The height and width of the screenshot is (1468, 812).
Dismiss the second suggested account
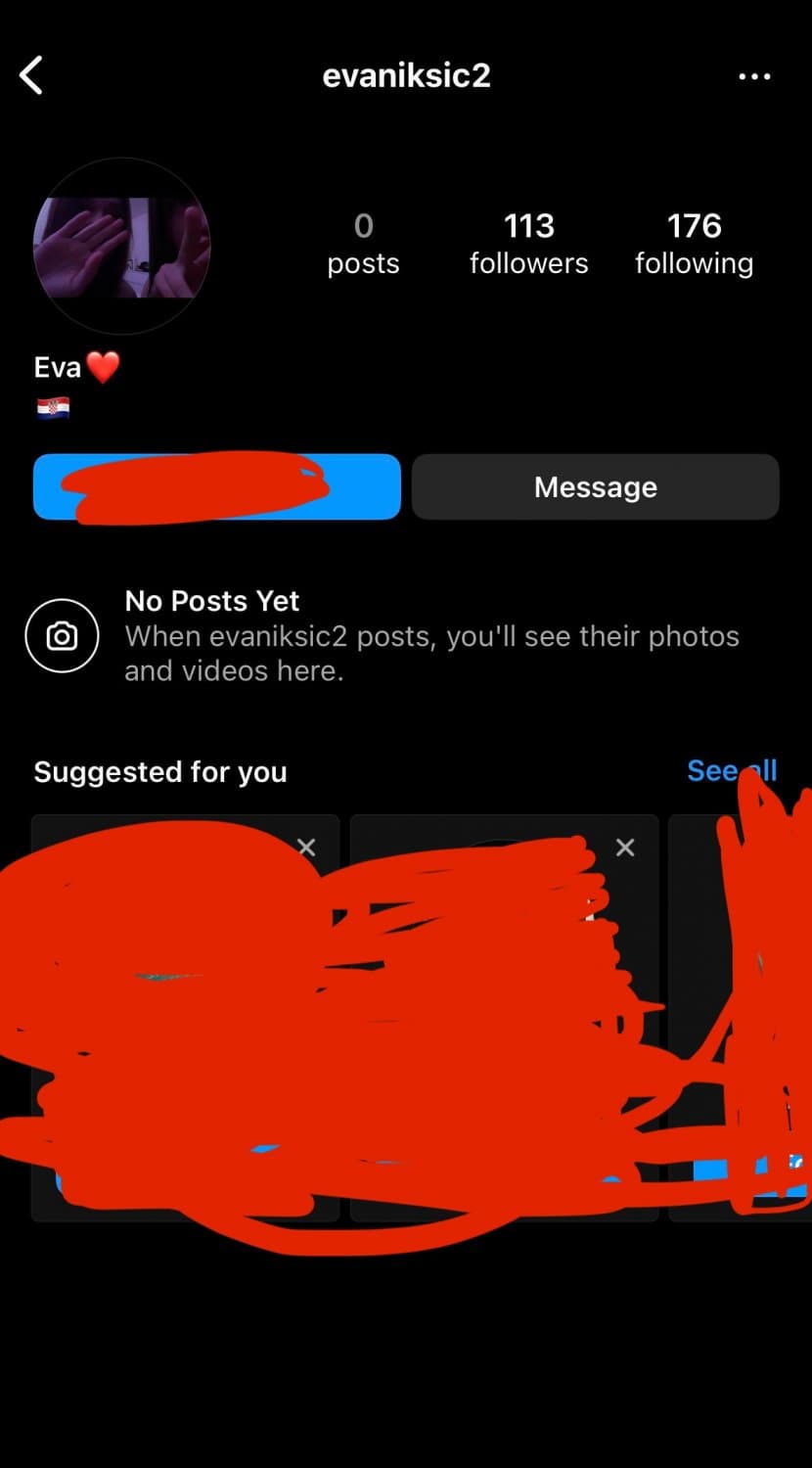coord(625,847)
